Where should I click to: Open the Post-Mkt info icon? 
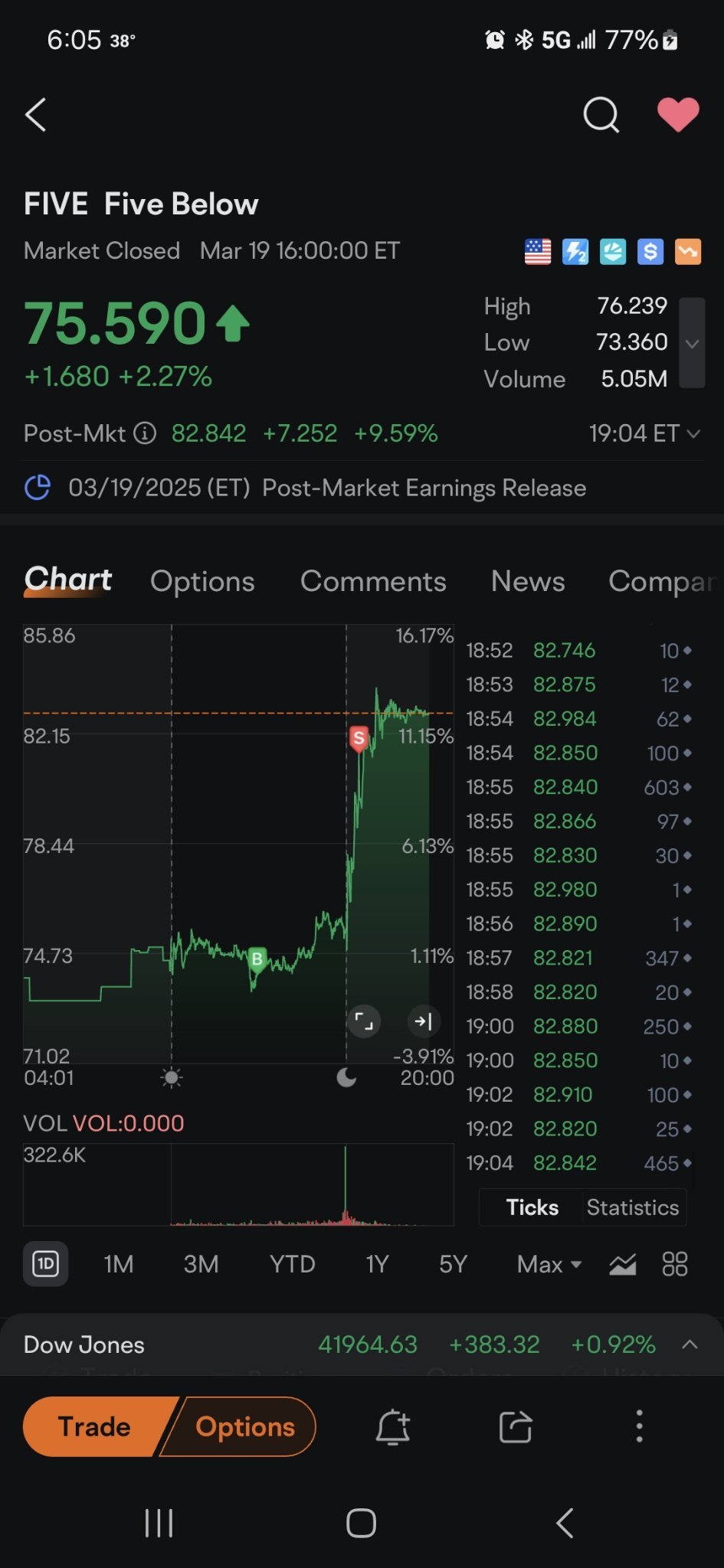pos(145,433)
